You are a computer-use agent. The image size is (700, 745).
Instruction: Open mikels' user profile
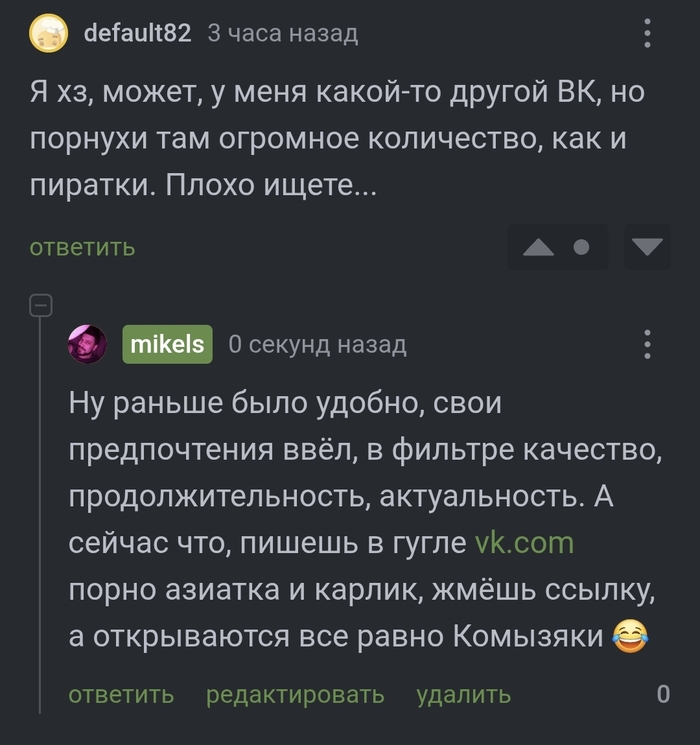167,345
